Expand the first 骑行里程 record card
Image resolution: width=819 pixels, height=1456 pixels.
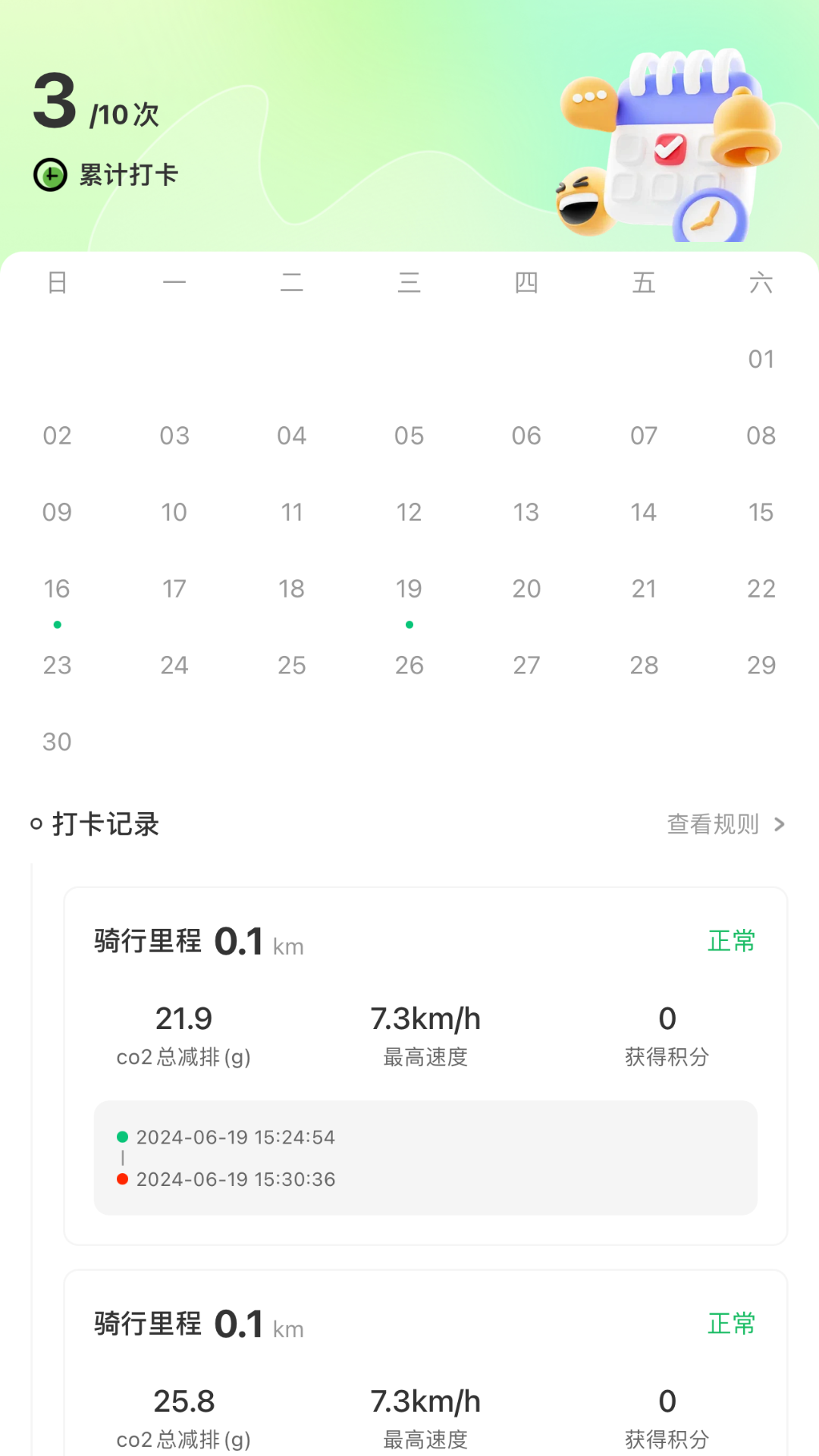point(425,1062)
